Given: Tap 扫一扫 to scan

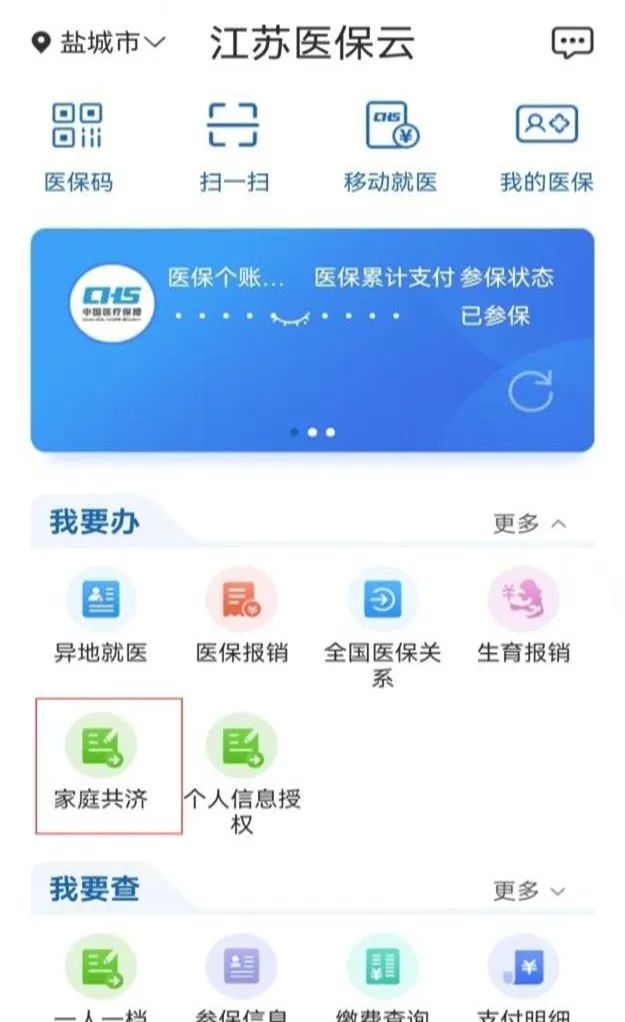Looking at the screenshot, I should [233, 145].
